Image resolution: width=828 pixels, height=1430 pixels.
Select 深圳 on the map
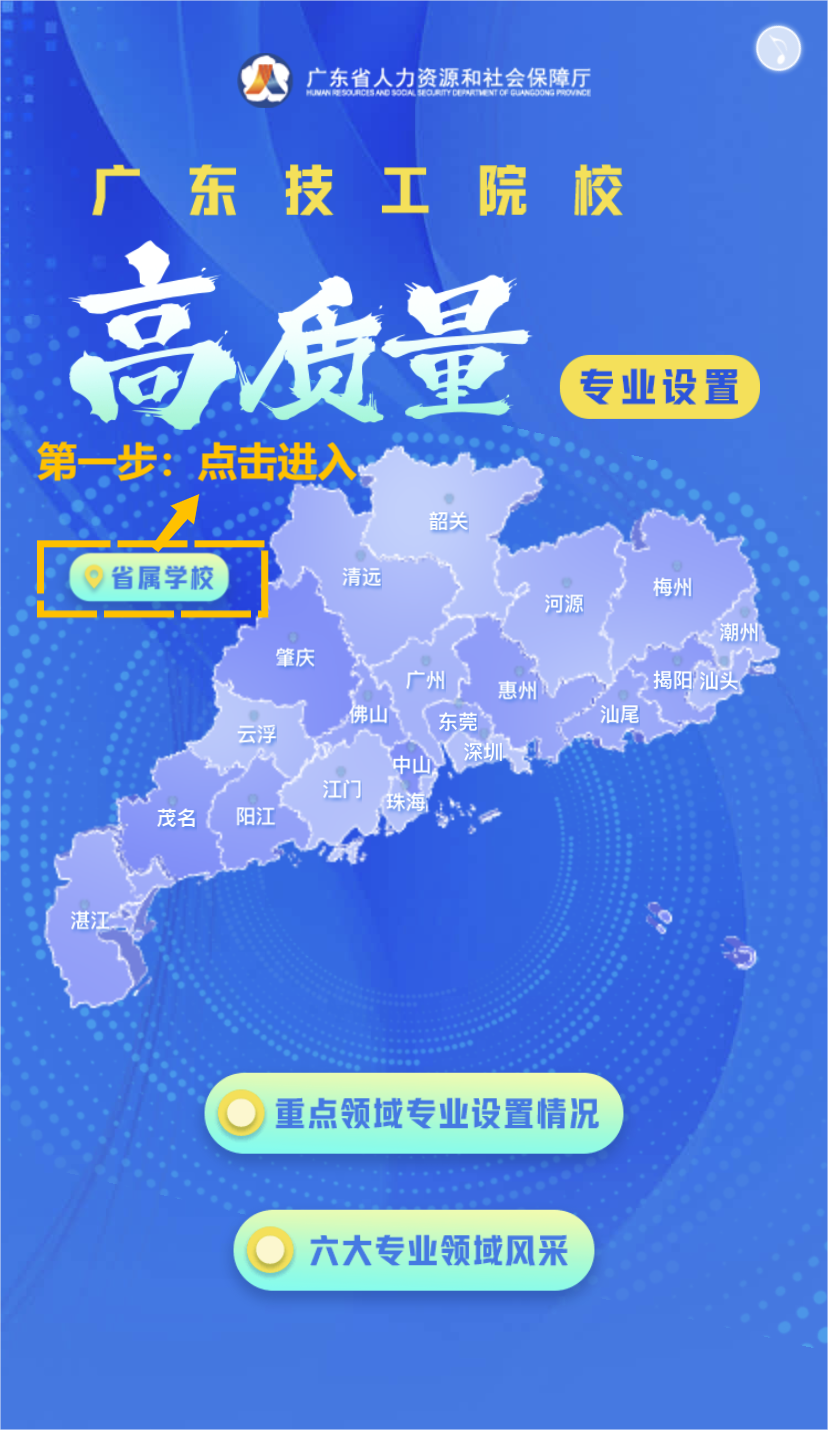tap(484, 752)
